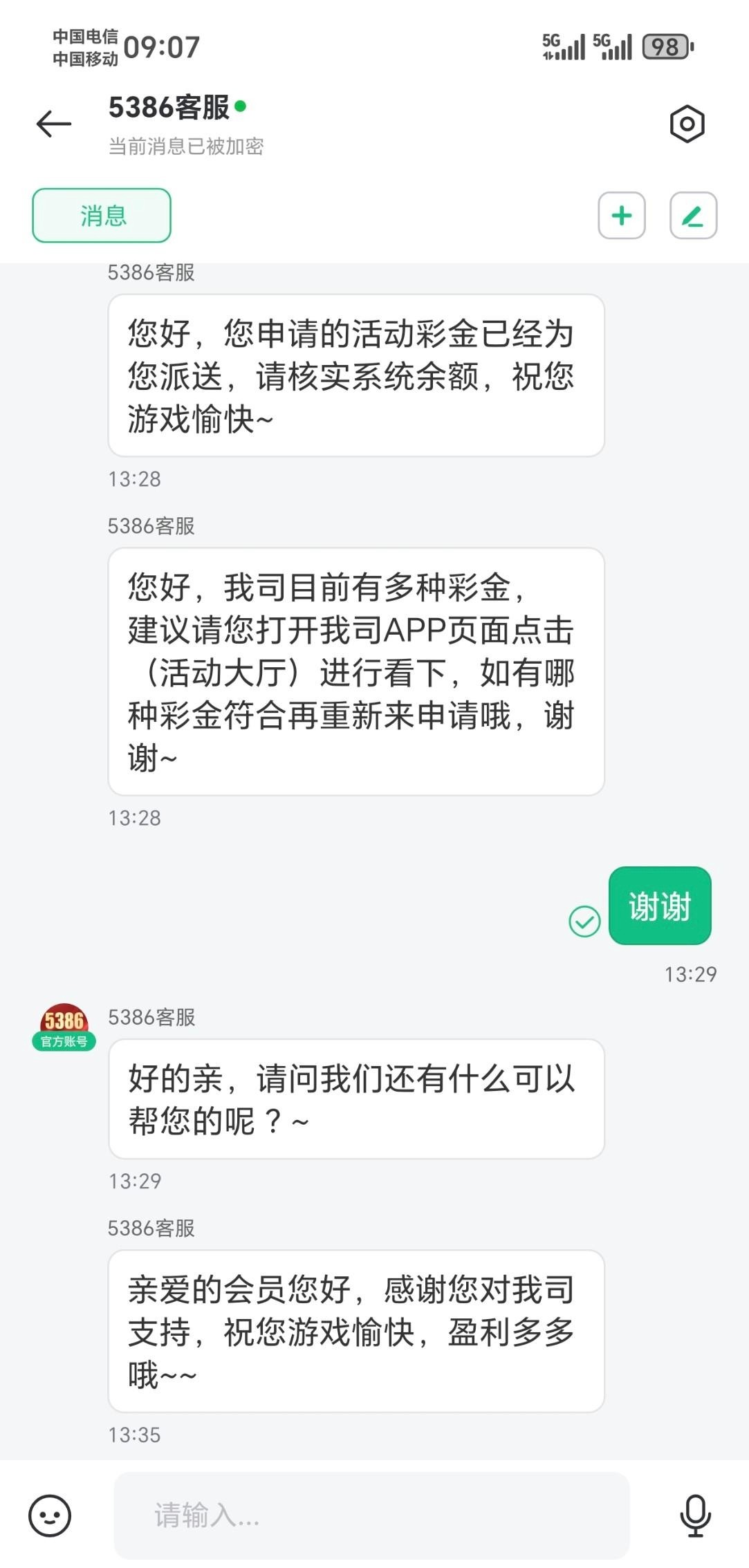Go back using the top-left arrow
Image resolution: width=749 pixels, height=1568 pixels.
(54, 124)
